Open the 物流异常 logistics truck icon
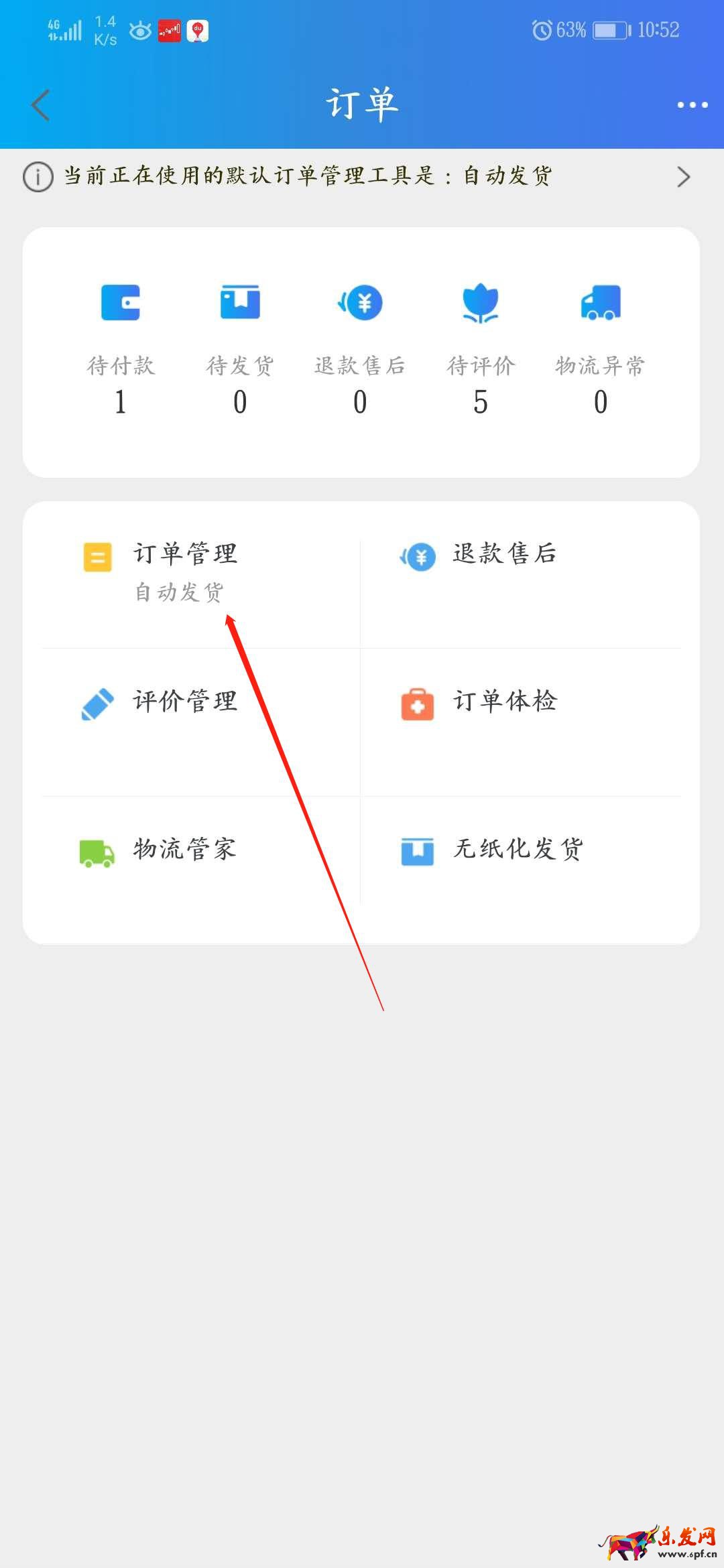This screenshot has height=1568, width=724. (600, 305)
